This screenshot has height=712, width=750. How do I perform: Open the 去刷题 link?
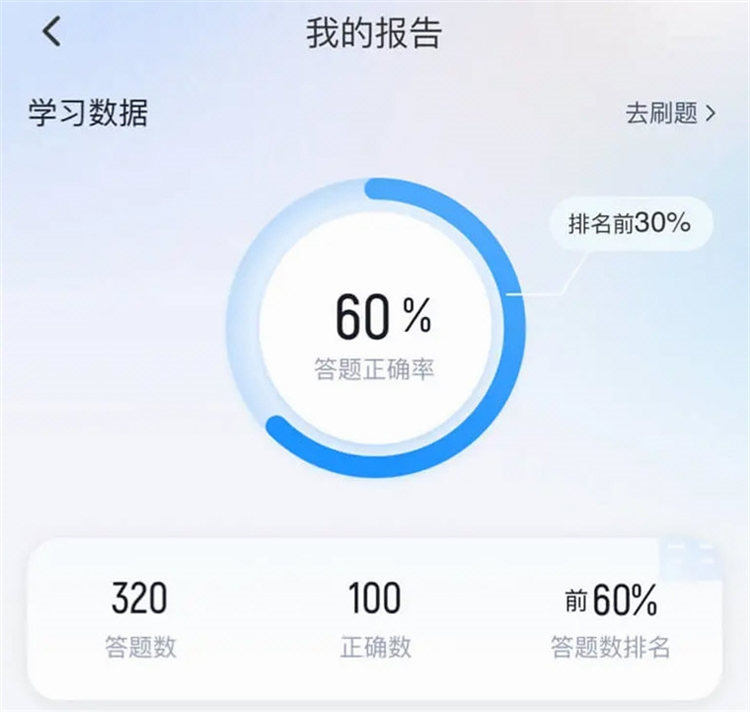click(x=670, y=113)
